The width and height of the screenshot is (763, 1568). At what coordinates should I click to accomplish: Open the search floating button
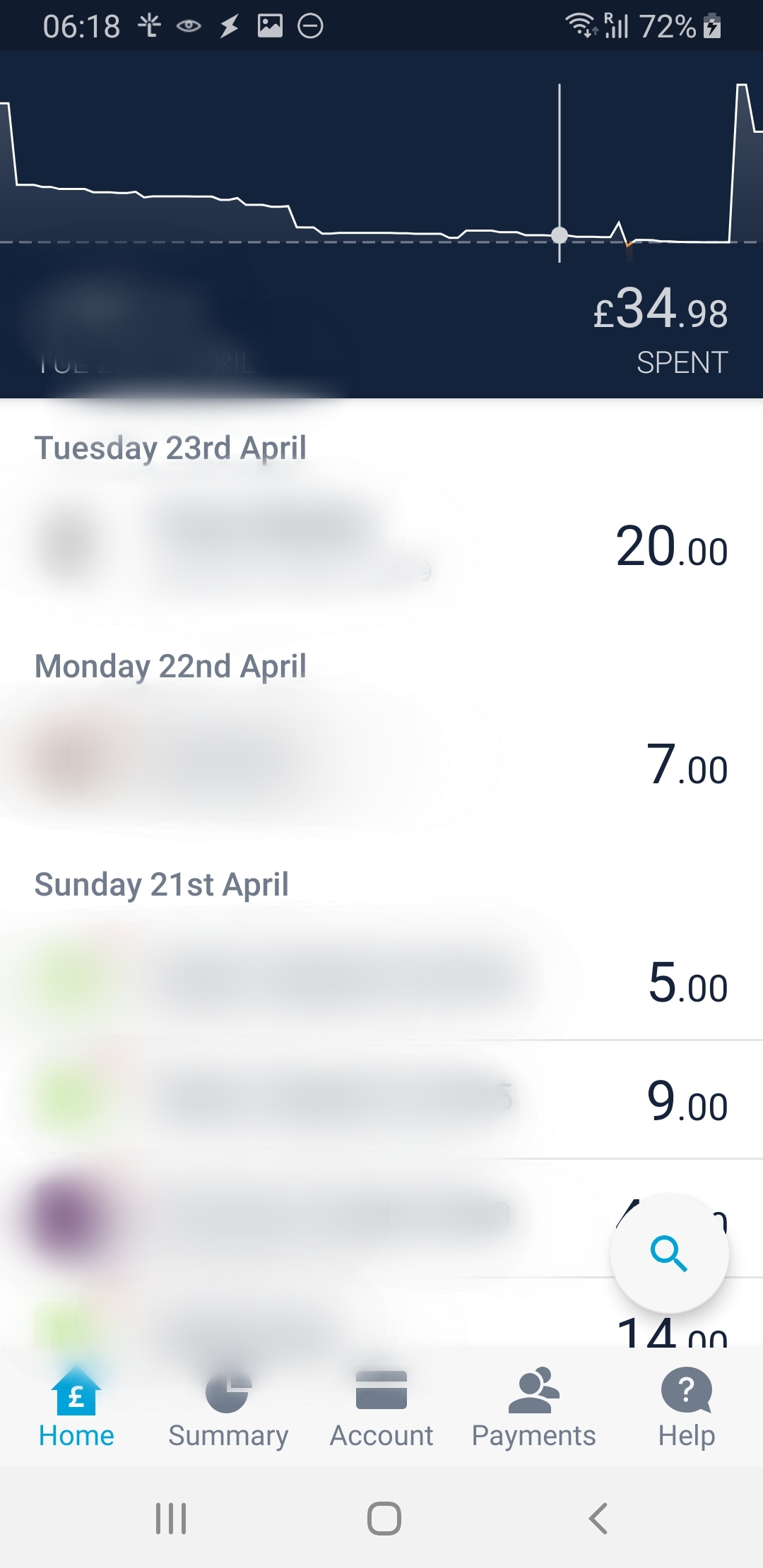click(668, 1254)
